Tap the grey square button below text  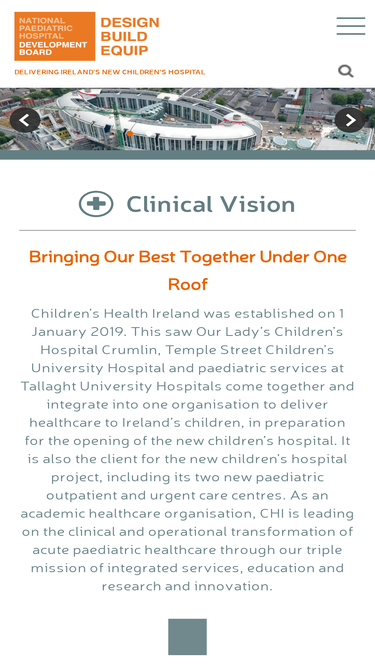pos(188,637)
